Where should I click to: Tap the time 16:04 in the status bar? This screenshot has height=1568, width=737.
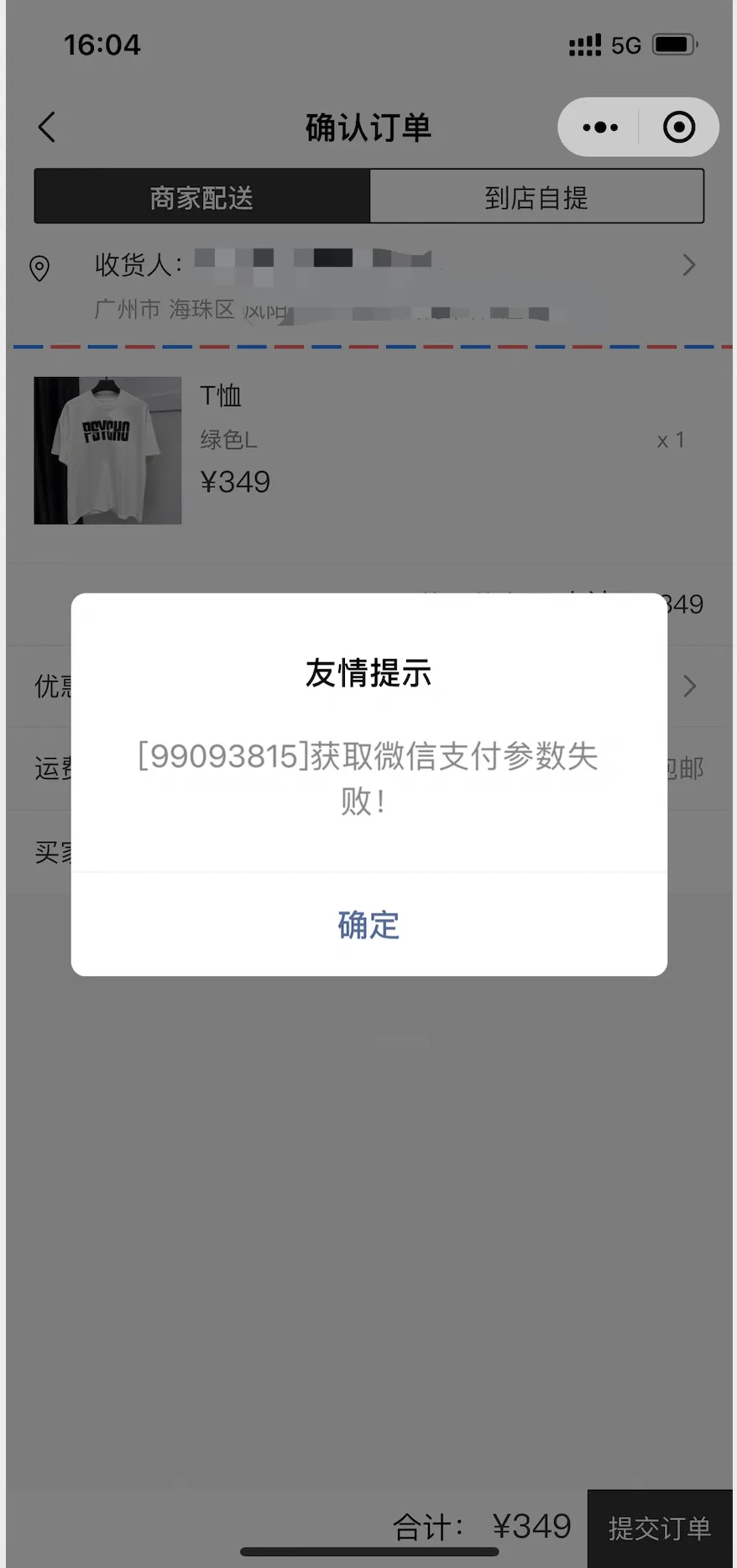pyautogui.click(x=102, y=44)
